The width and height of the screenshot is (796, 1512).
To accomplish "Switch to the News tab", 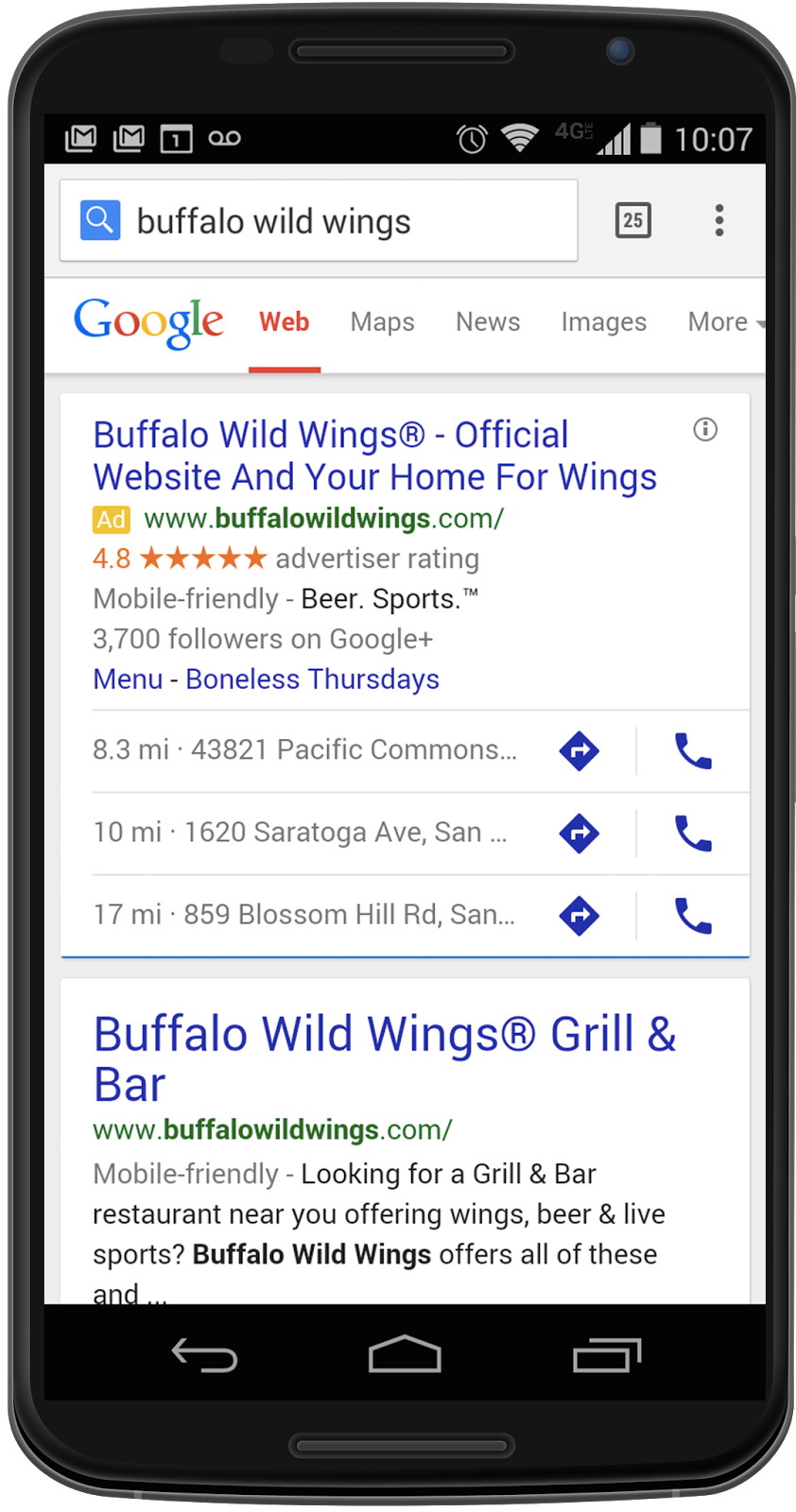I will coord(488,322).
